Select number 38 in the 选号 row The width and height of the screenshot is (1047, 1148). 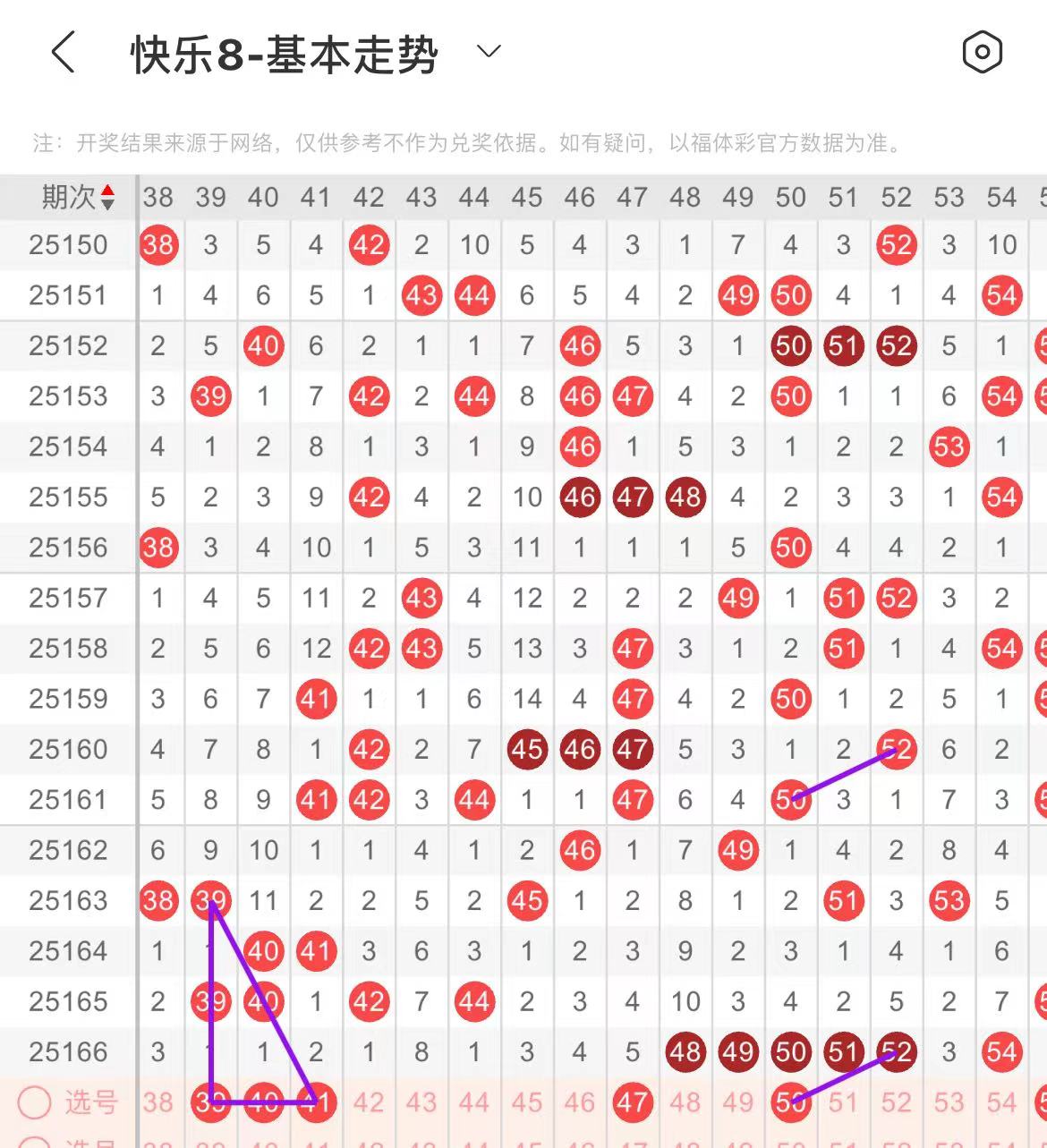click(158, 1102)
